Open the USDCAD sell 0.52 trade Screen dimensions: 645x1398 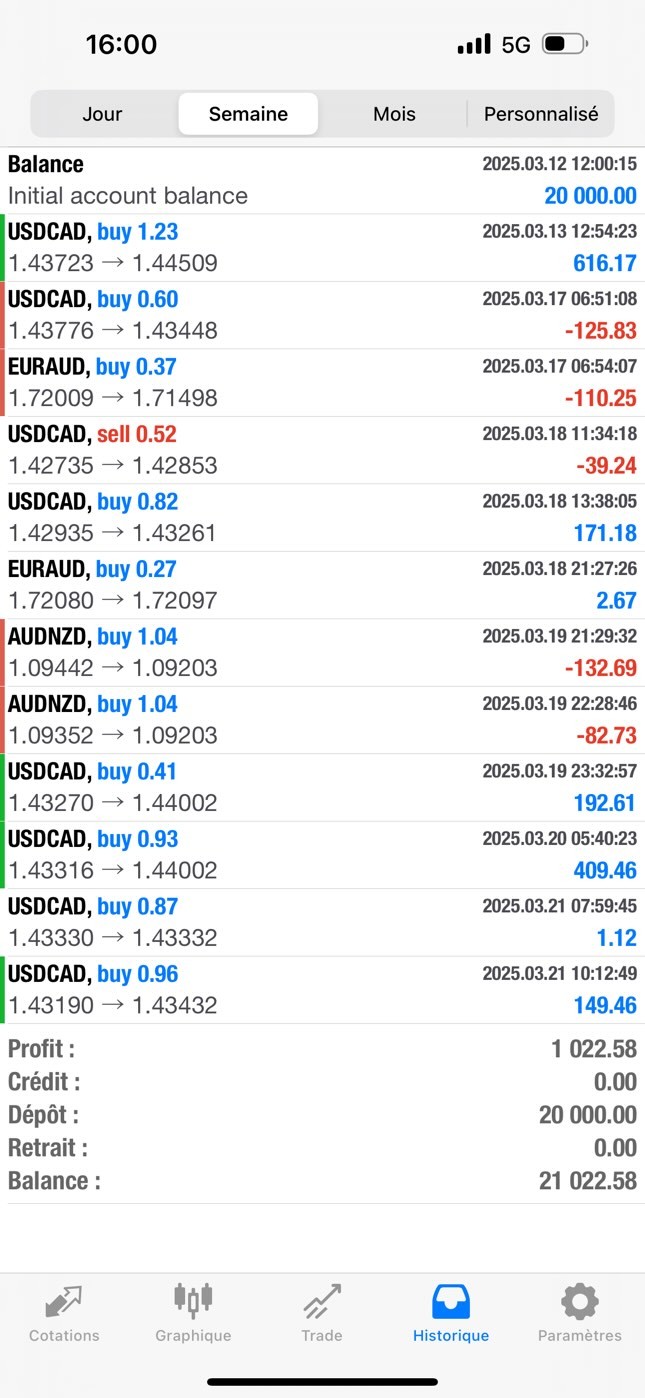coord(322,450)
